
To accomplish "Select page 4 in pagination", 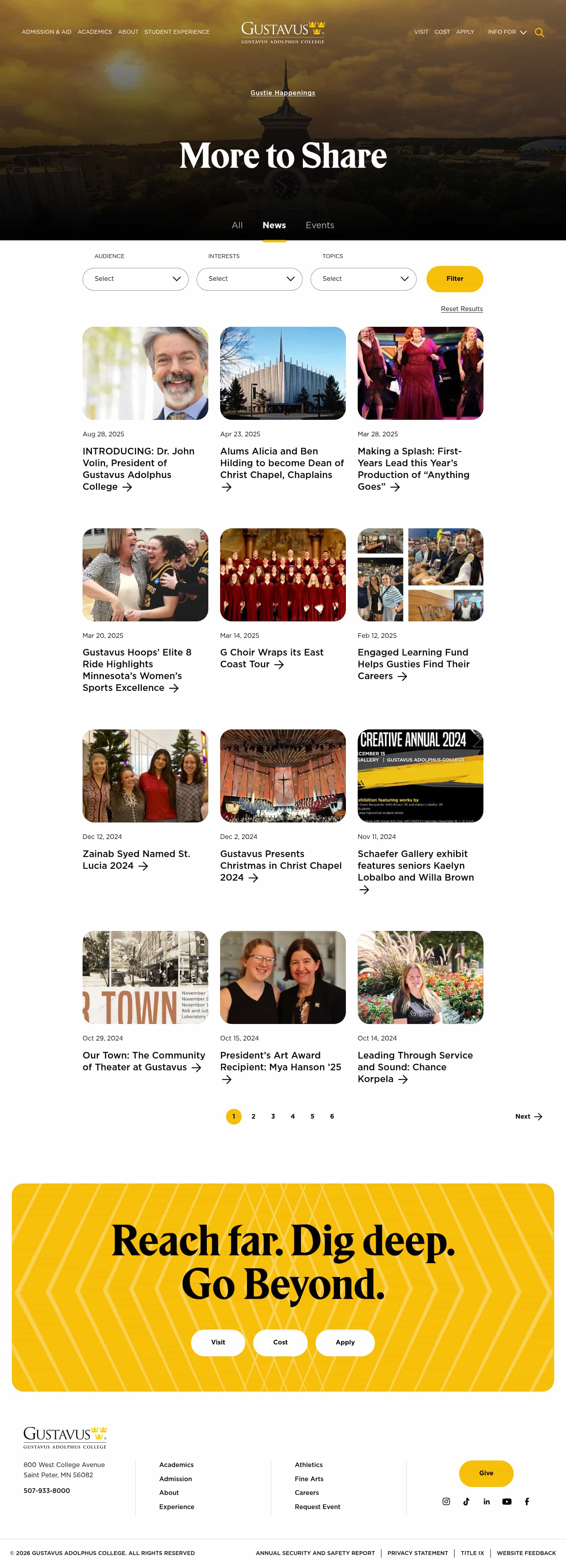I will (292, 1116).
